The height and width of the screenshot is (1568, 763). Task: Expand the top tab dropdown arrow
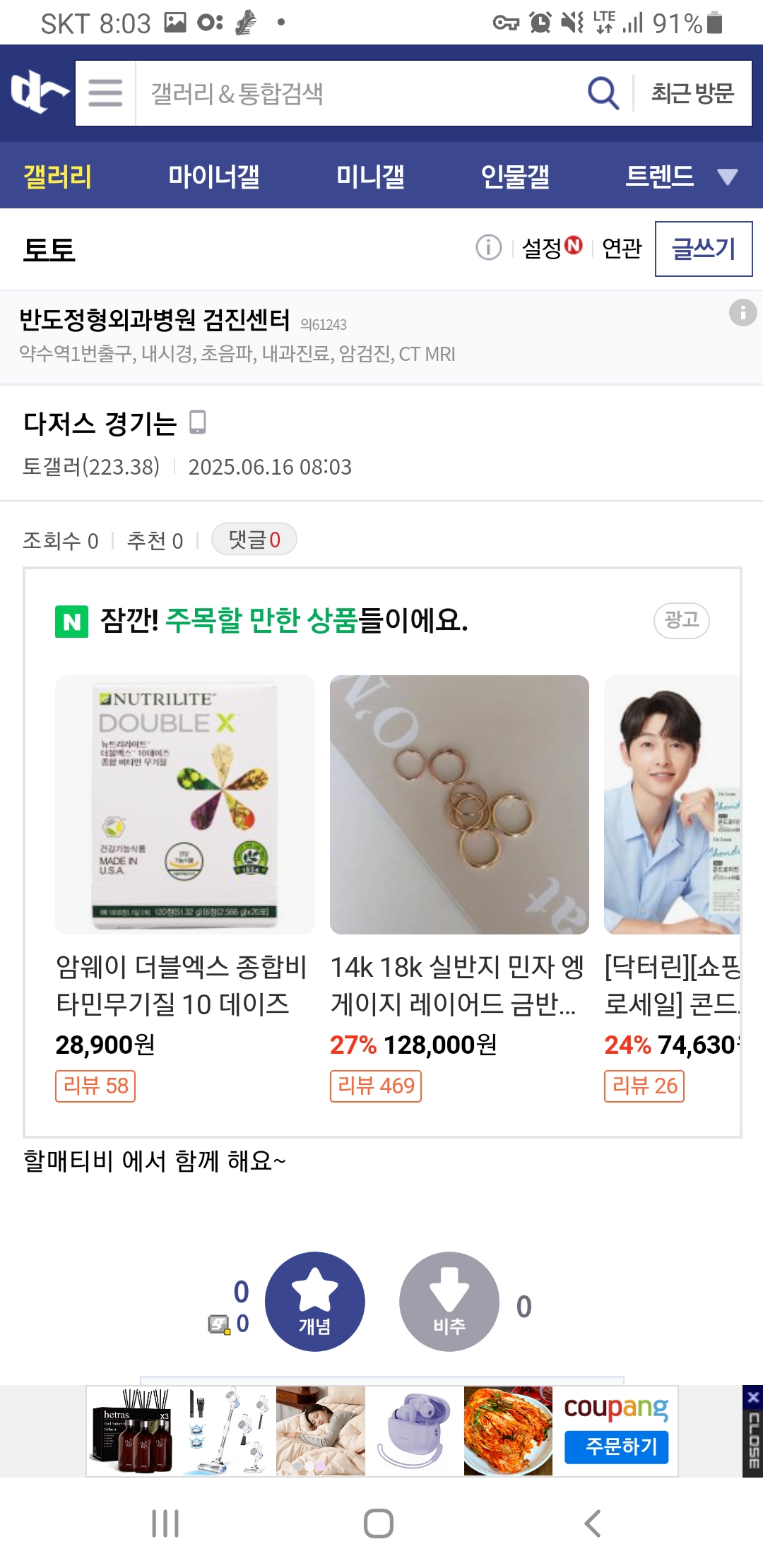pyautogui.click(x=728, y=176)
